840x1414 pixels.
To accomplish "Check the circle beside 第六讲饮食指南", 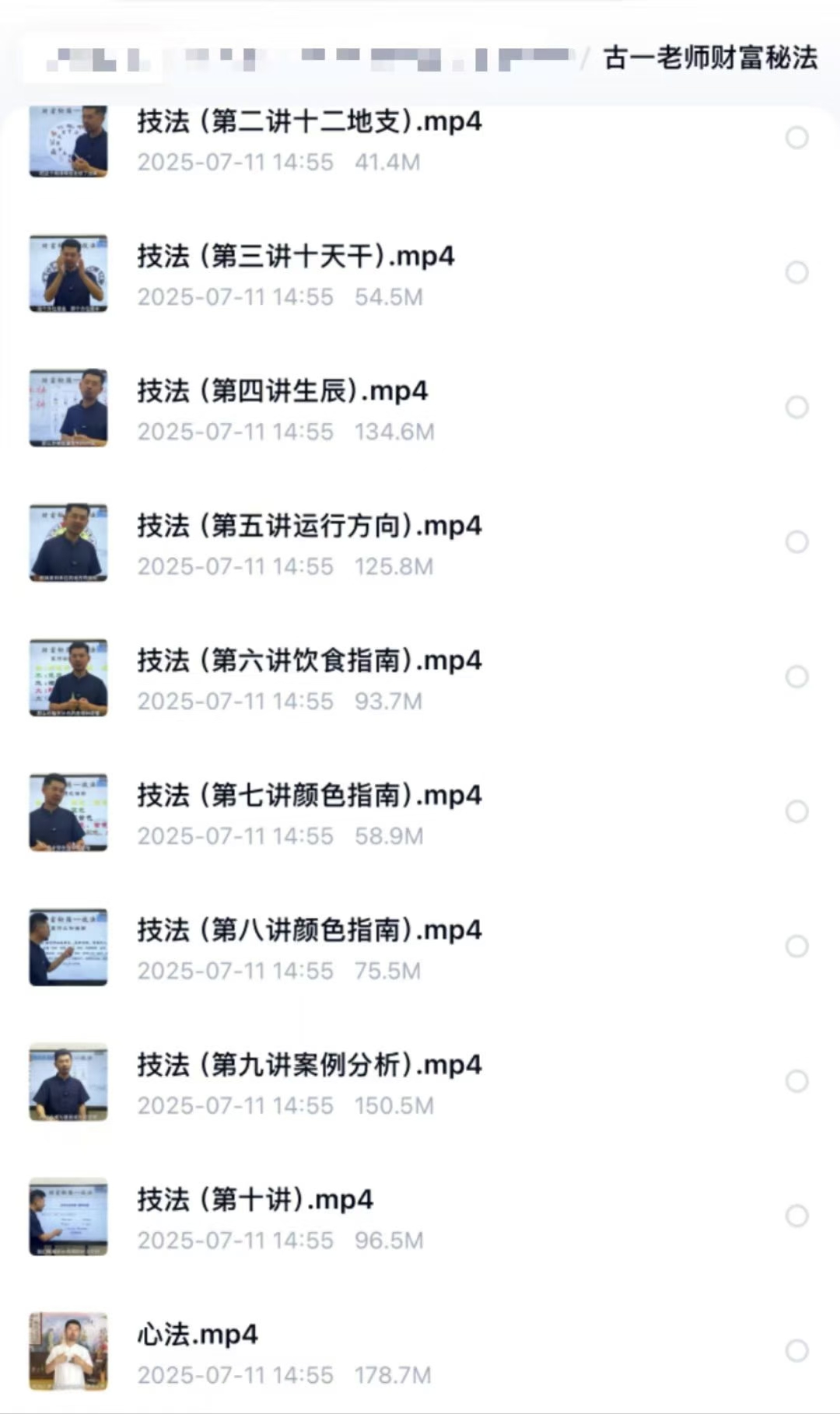I will (796, 677).
